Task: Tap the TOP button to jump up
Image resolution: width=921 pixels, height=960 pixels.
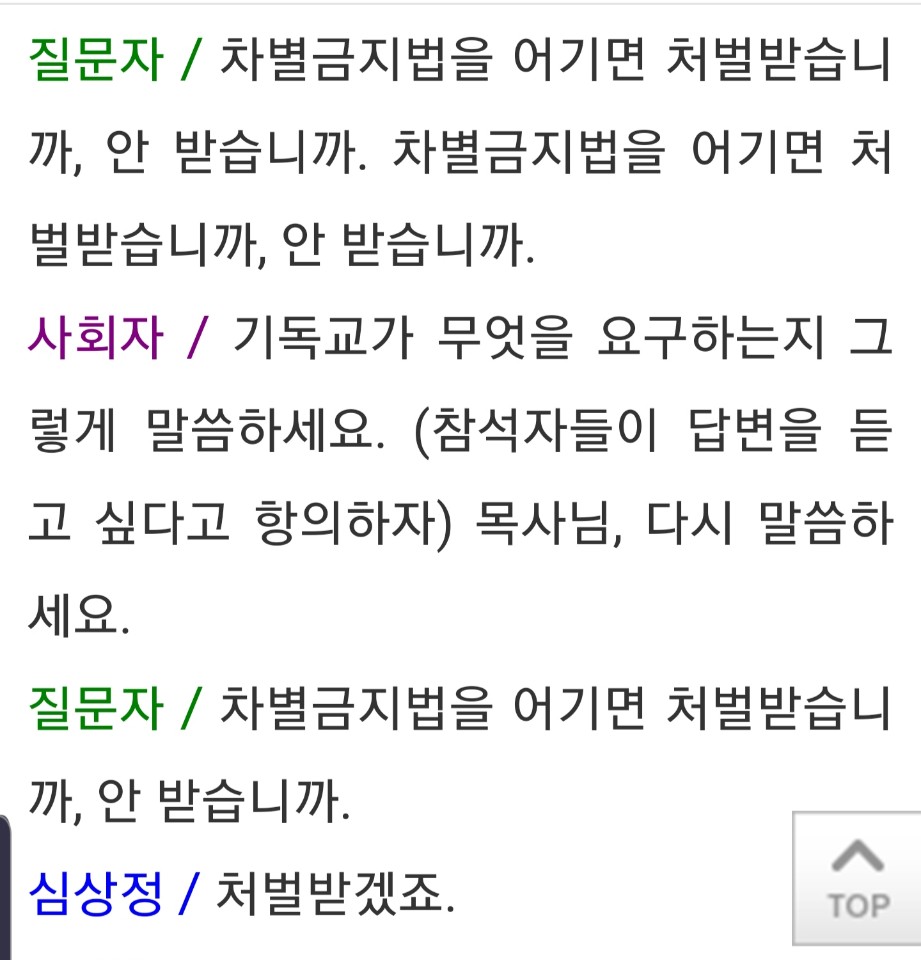Action: click(857, 879)
